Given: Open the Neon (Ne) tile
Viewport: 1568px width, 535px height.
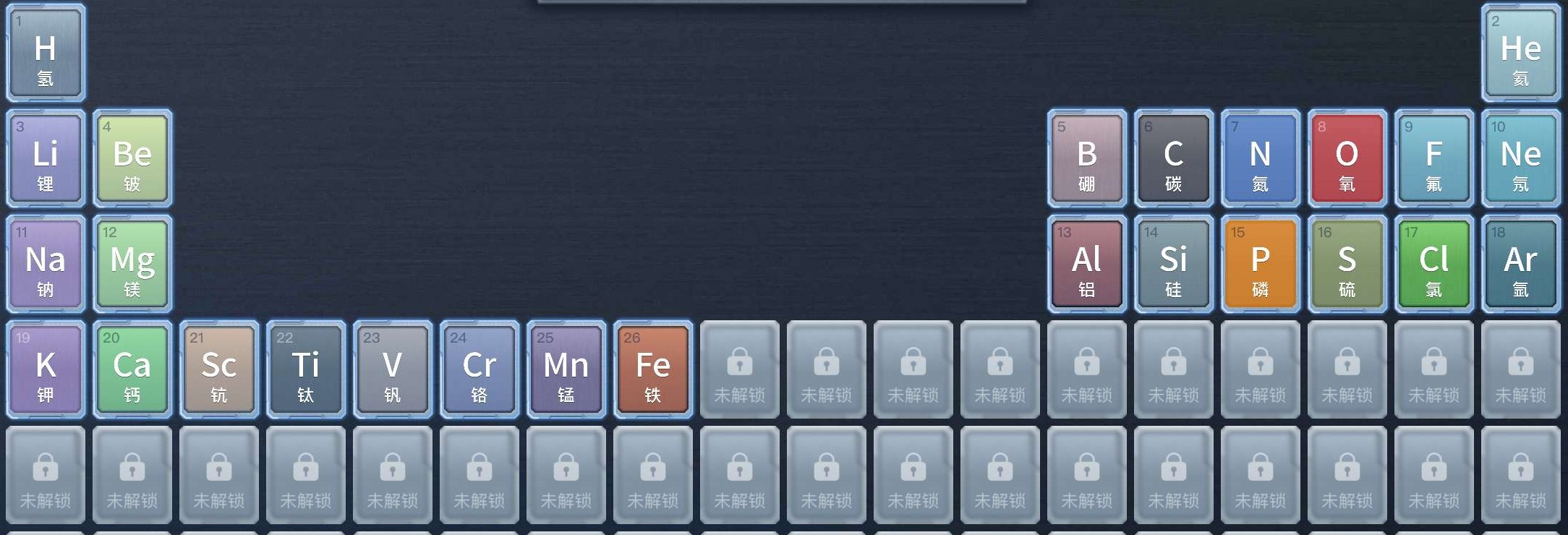Looking at the screenshot, I should pos(1520,158).
